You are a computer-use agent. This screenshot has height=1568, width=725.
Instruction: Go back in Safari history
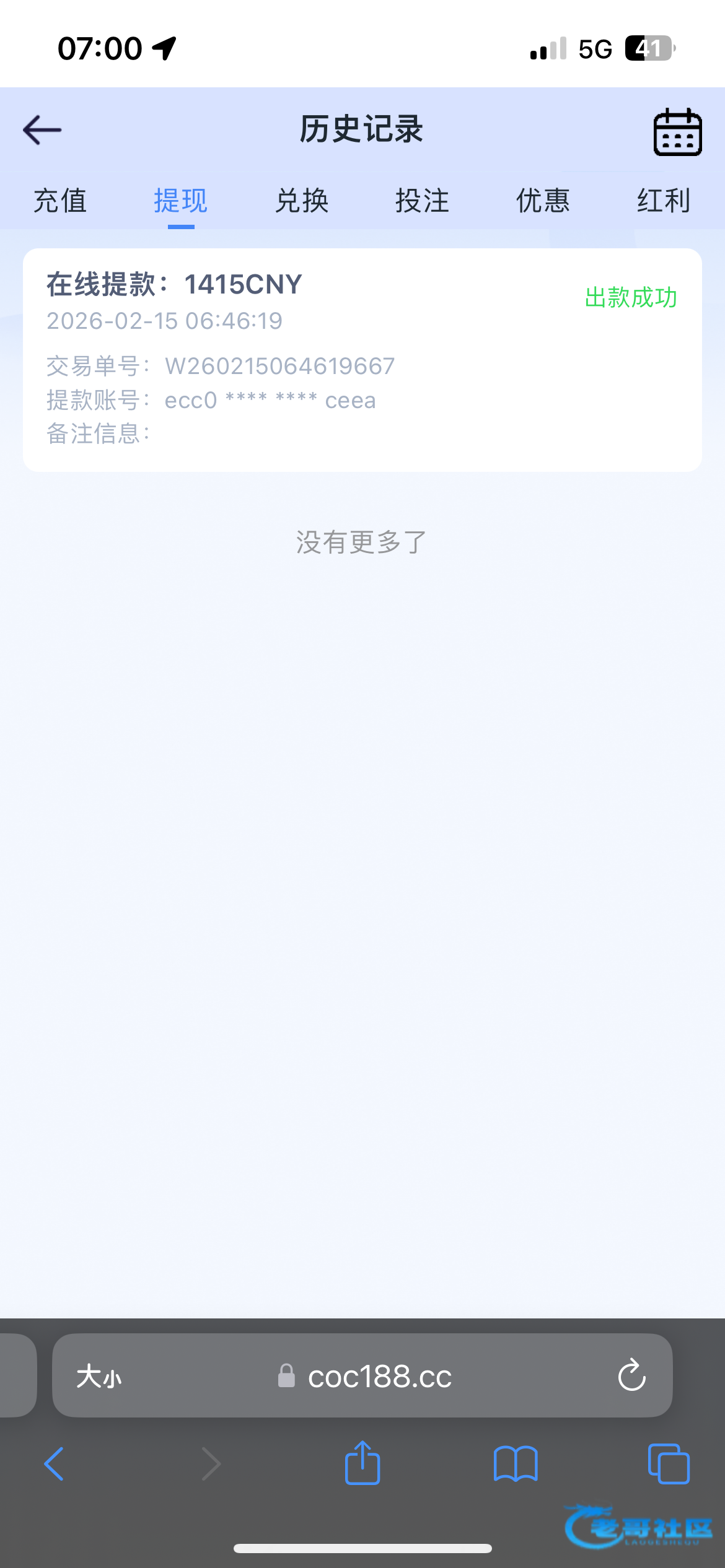tap(55, 1464)
